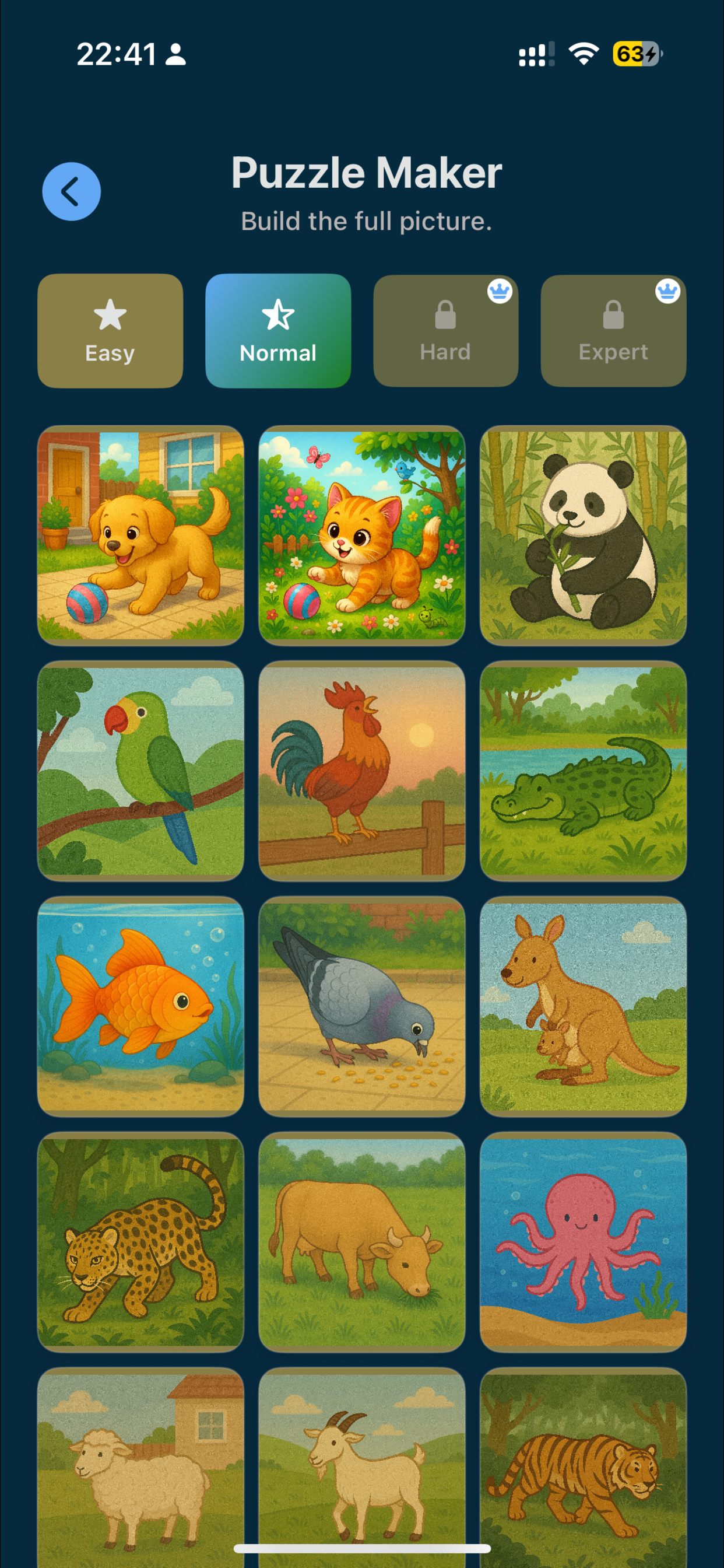Open the grazing cow puzzle

coord(362,1242)
